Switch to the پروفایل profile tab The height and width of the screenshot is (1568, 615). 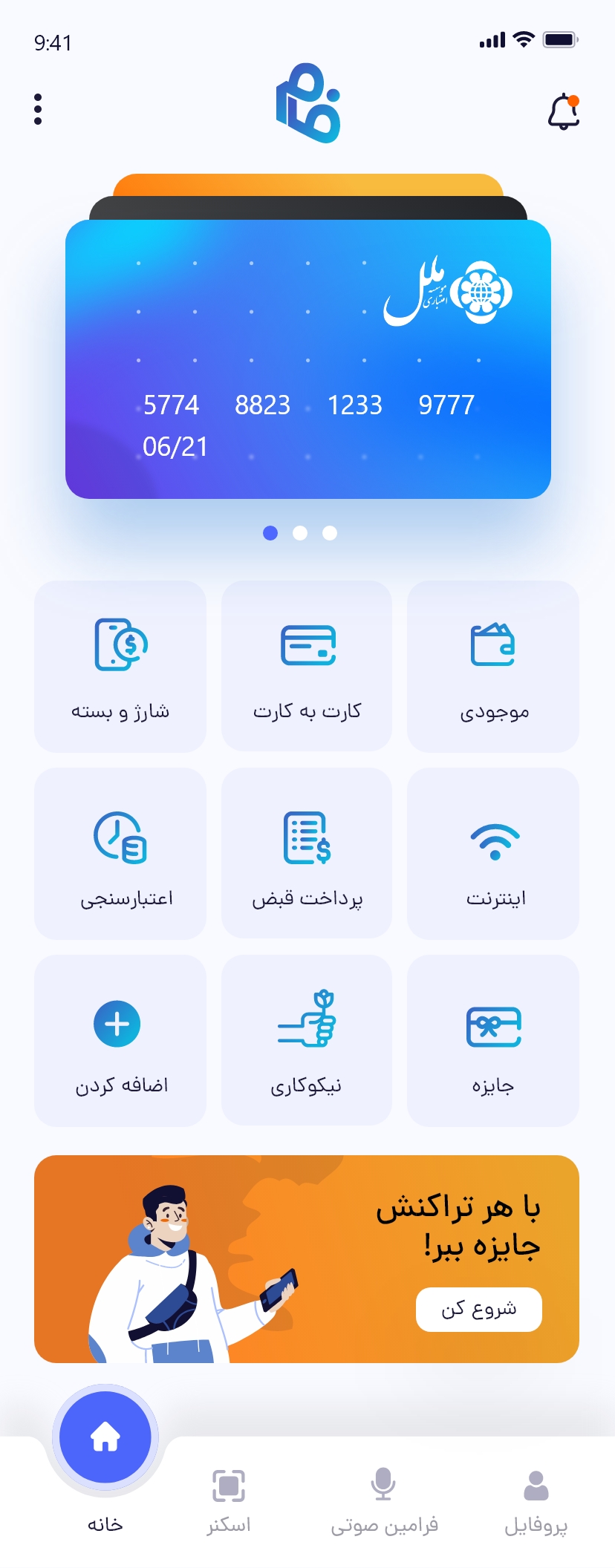point(536,1500)
